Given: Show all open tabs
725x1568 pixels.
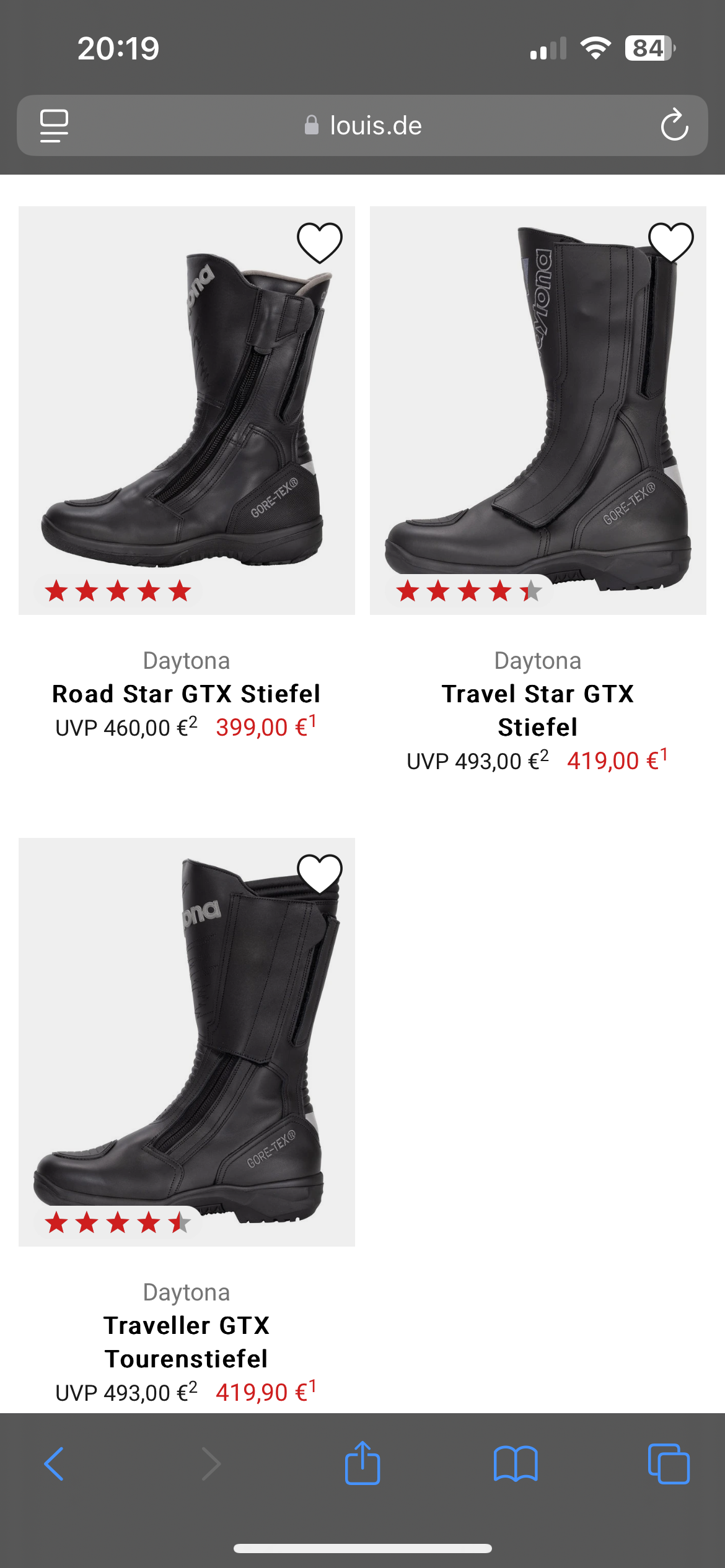Looking at the screenshot, I should coord(668,1464).
